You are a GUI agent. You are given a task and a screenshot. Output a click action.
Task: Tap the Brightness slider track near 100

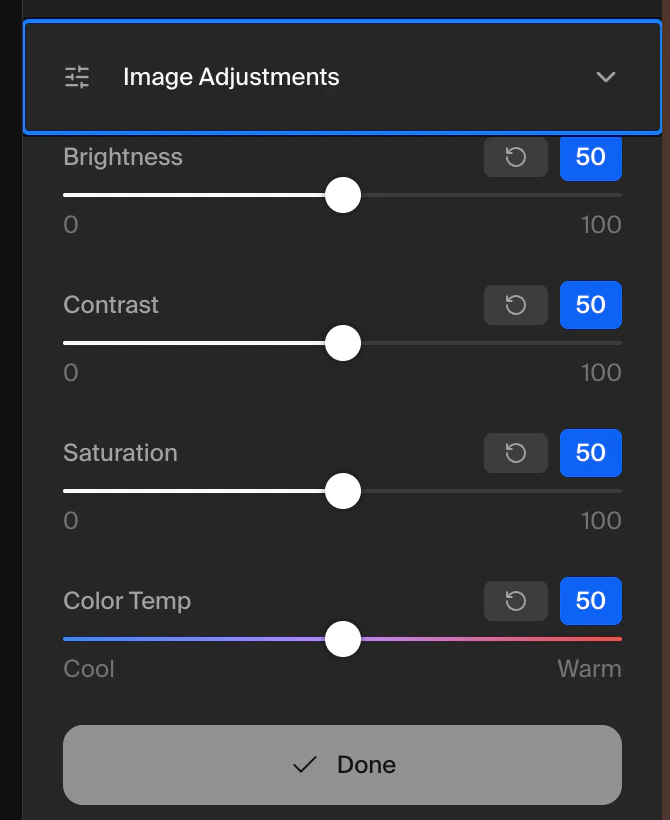pyautogui.click(x=612, y=195)
